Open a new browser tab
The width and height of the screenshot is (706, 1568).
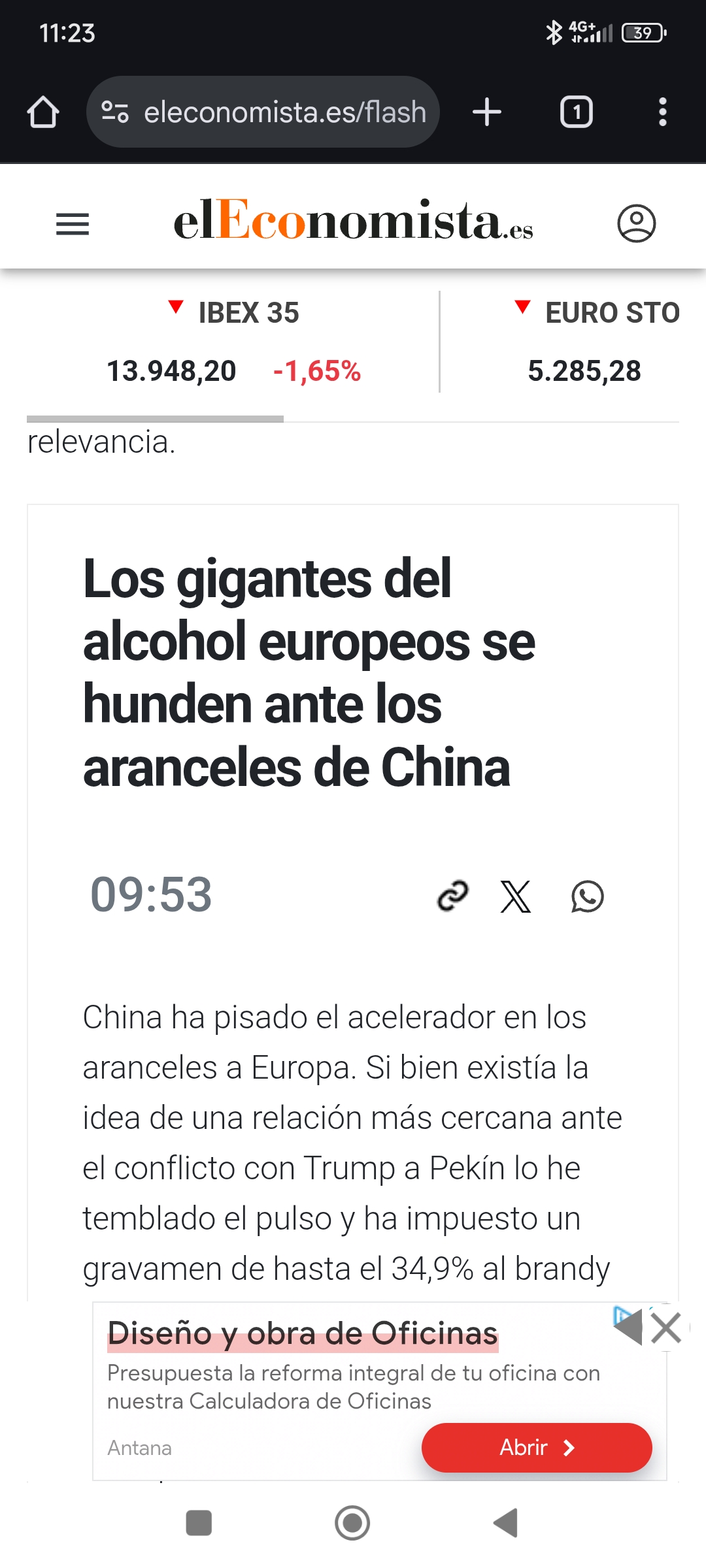click(x=487, y=112)
